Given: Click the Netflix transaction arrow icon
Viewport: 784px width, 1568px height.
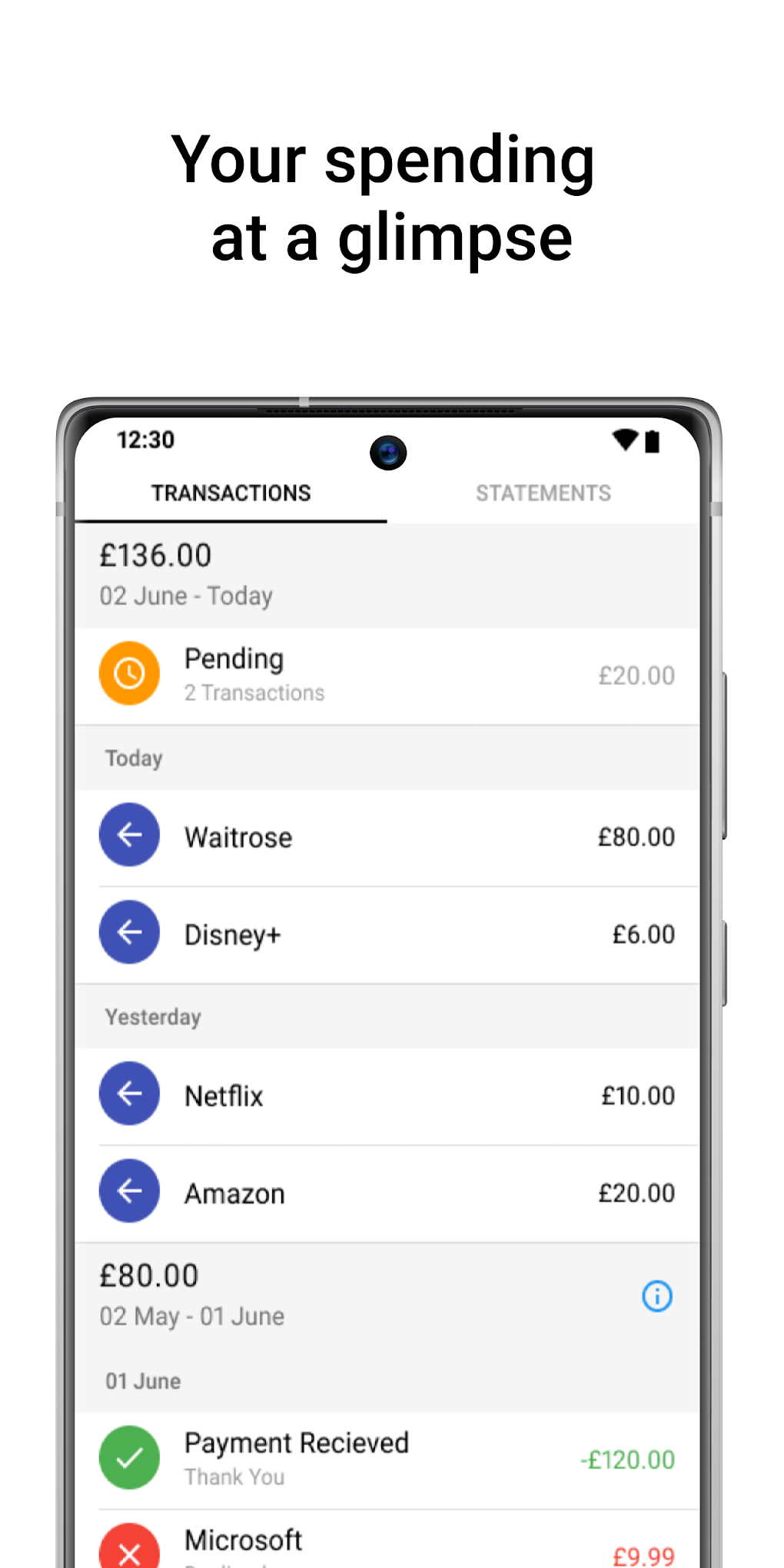Looking at the screenshot, I should (x=129, y=1094).
